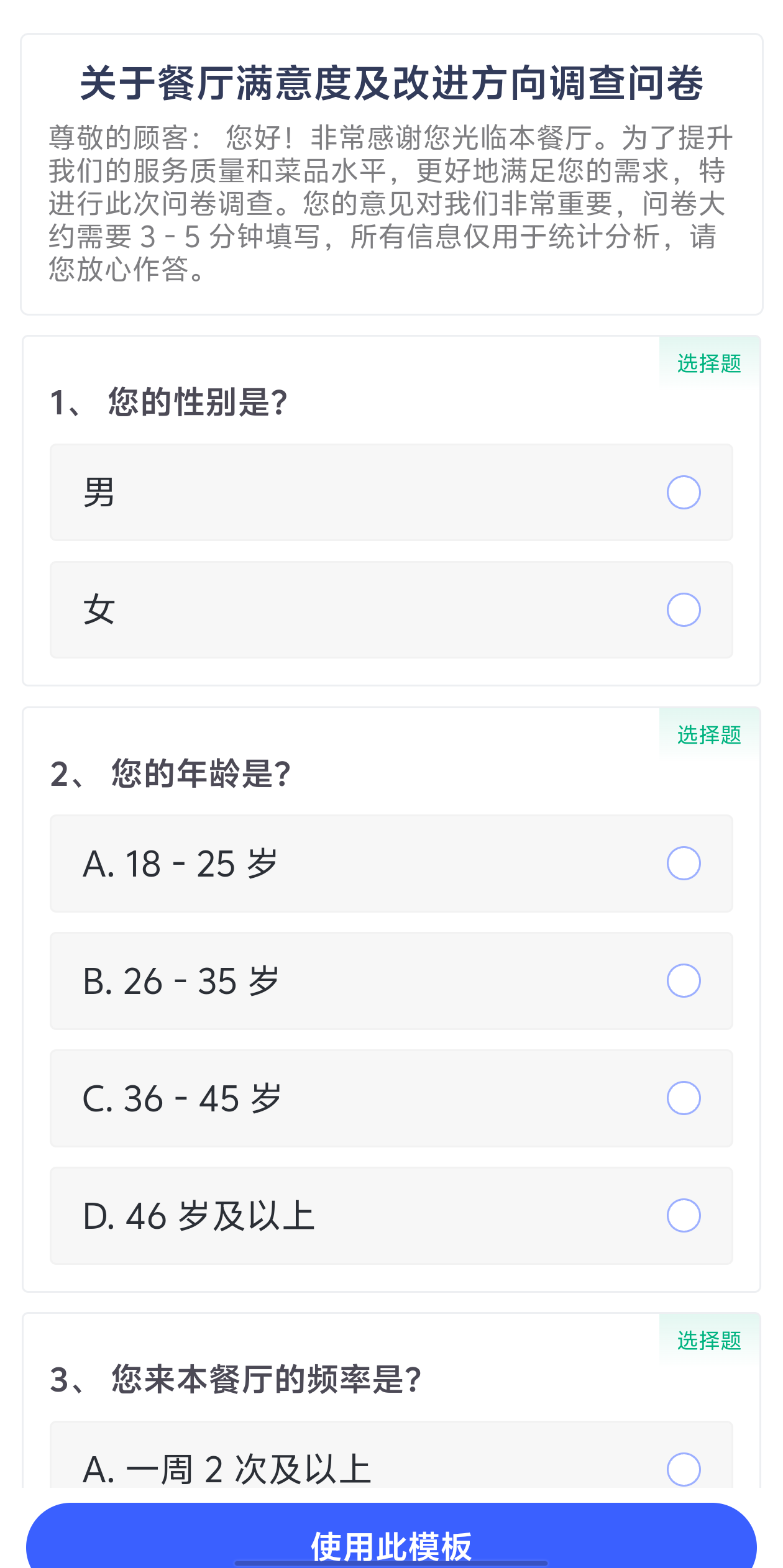This screenshot has height=1568, width=783.
Task: Pick age option C. 36 - 45 岁
Action: [391, 1098]
